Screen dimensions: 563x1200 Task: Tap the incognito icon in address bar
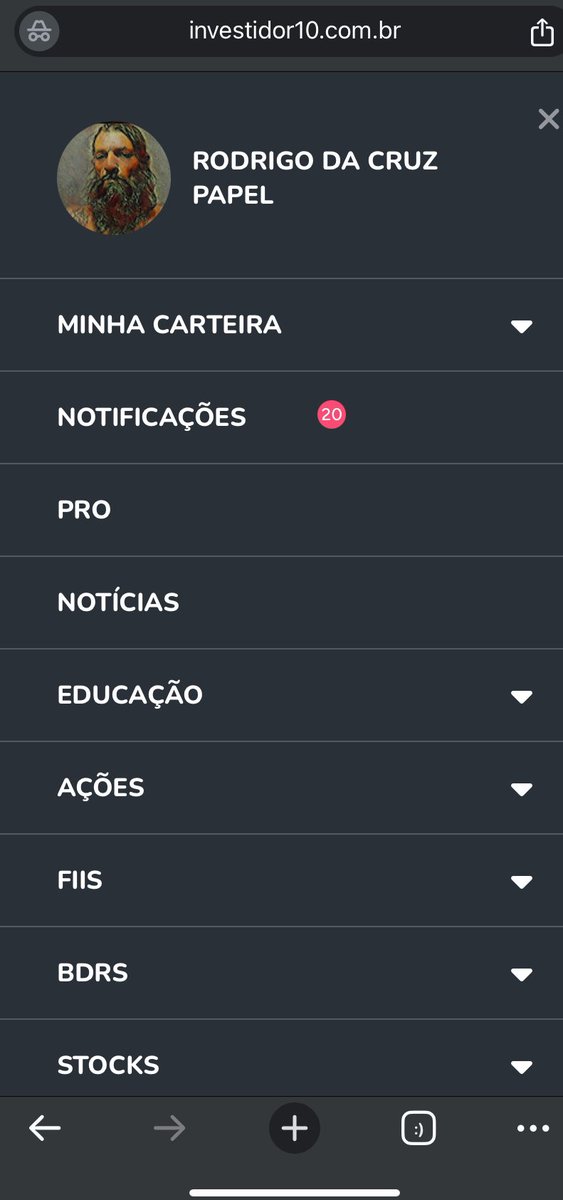pyautogui.click(x=40, y=31)
